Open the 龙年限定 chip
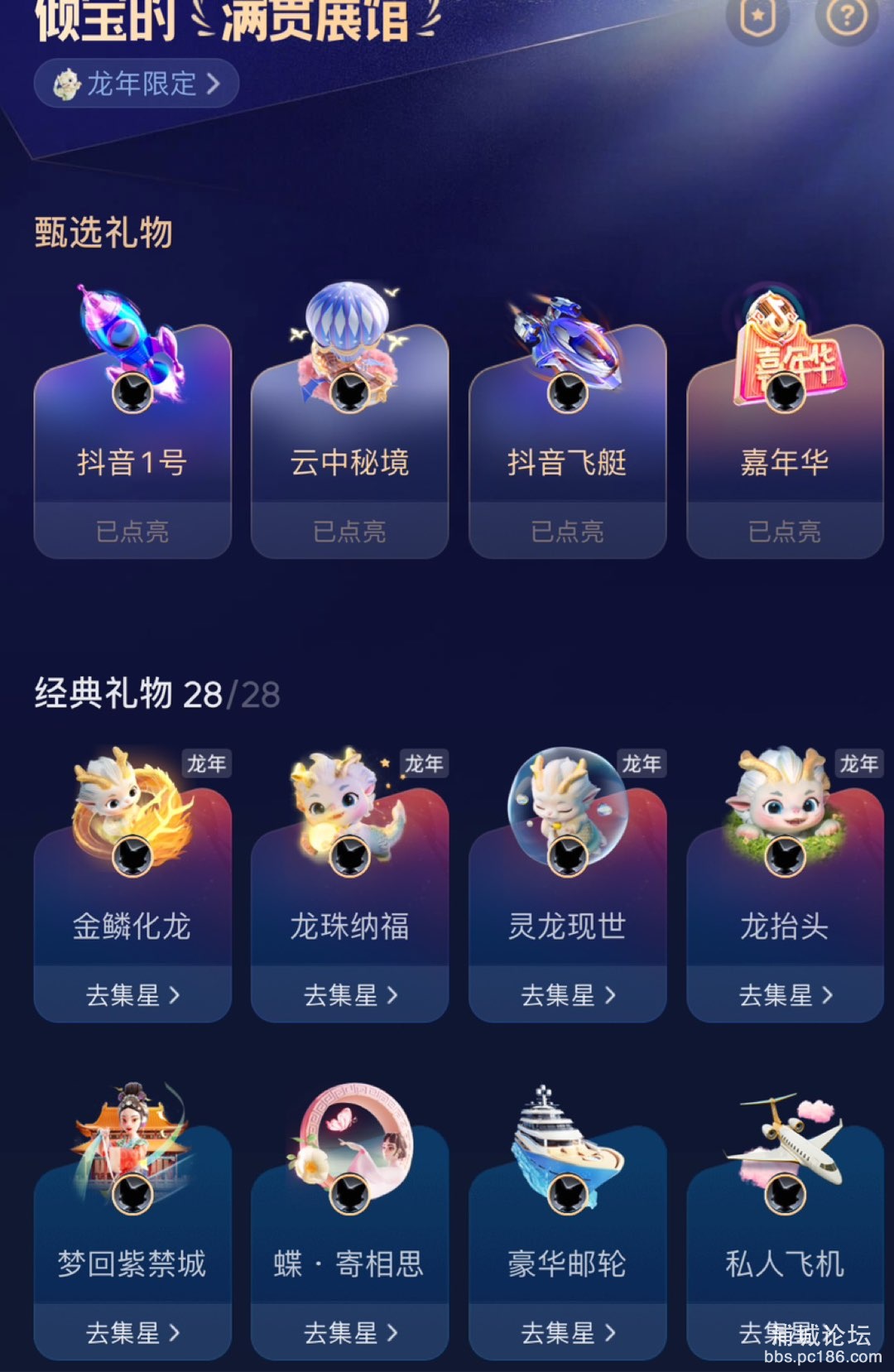894x1372 pixels. pyautogui.click(x=137, y=84)
